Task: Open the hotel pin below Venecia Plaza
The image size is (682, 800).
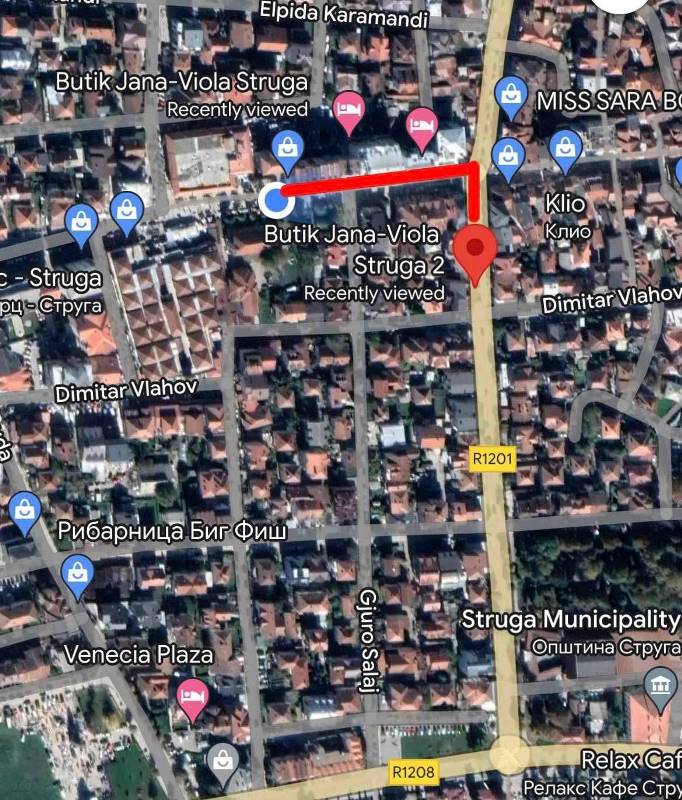Action: (x=191, y=697)
